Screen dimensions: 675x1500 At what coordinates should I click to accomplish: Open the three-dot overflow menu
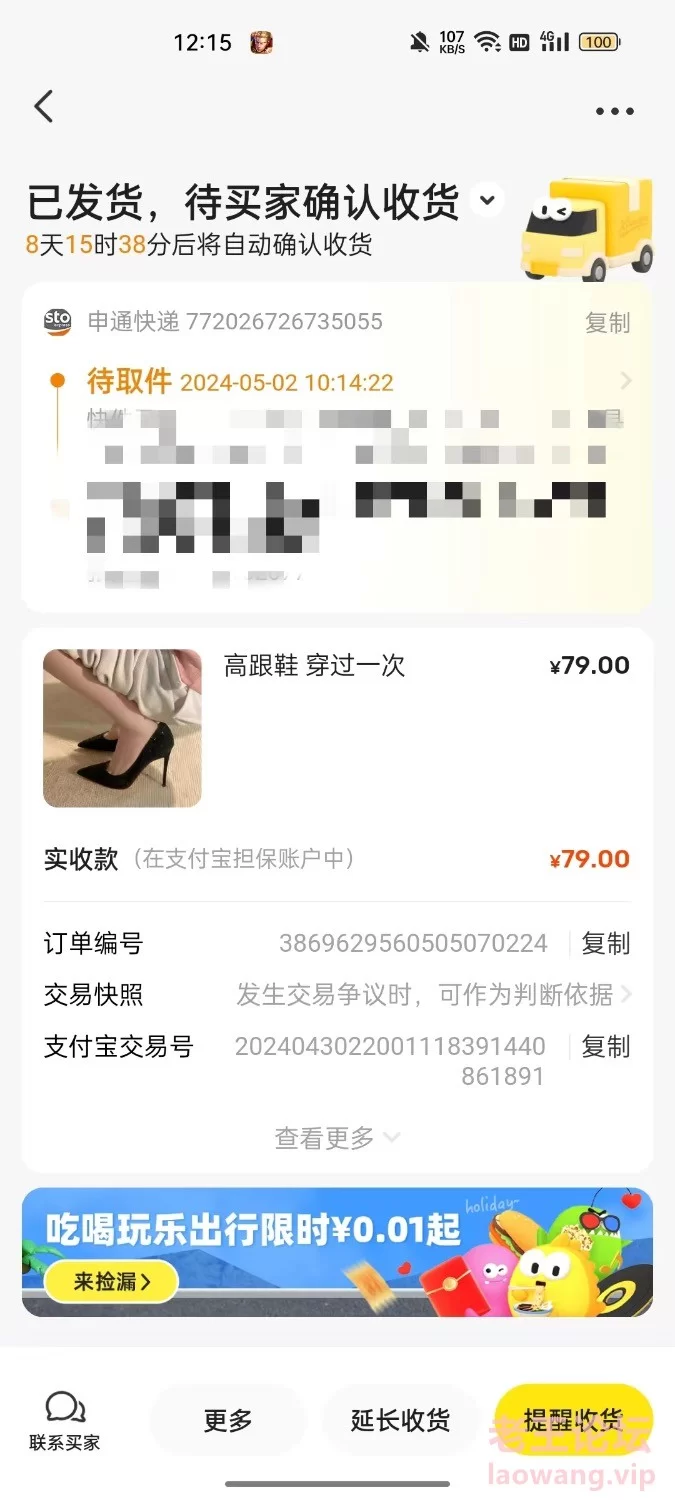click(614, 111)
